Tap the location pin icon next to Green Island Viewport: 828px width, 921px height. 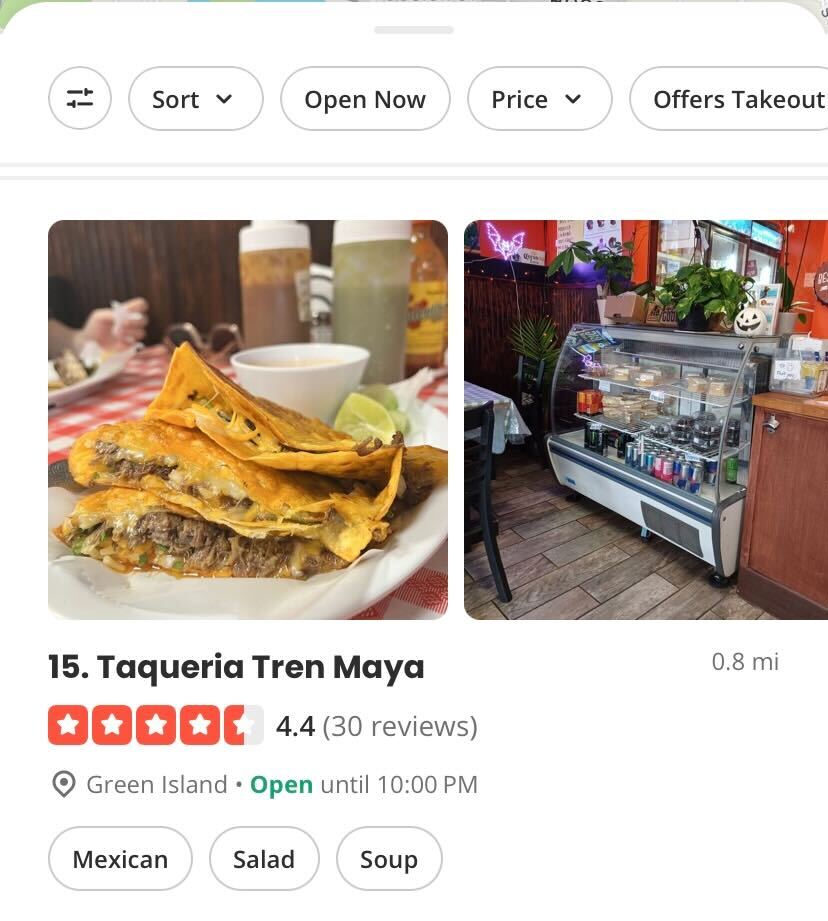click(63, 785)
